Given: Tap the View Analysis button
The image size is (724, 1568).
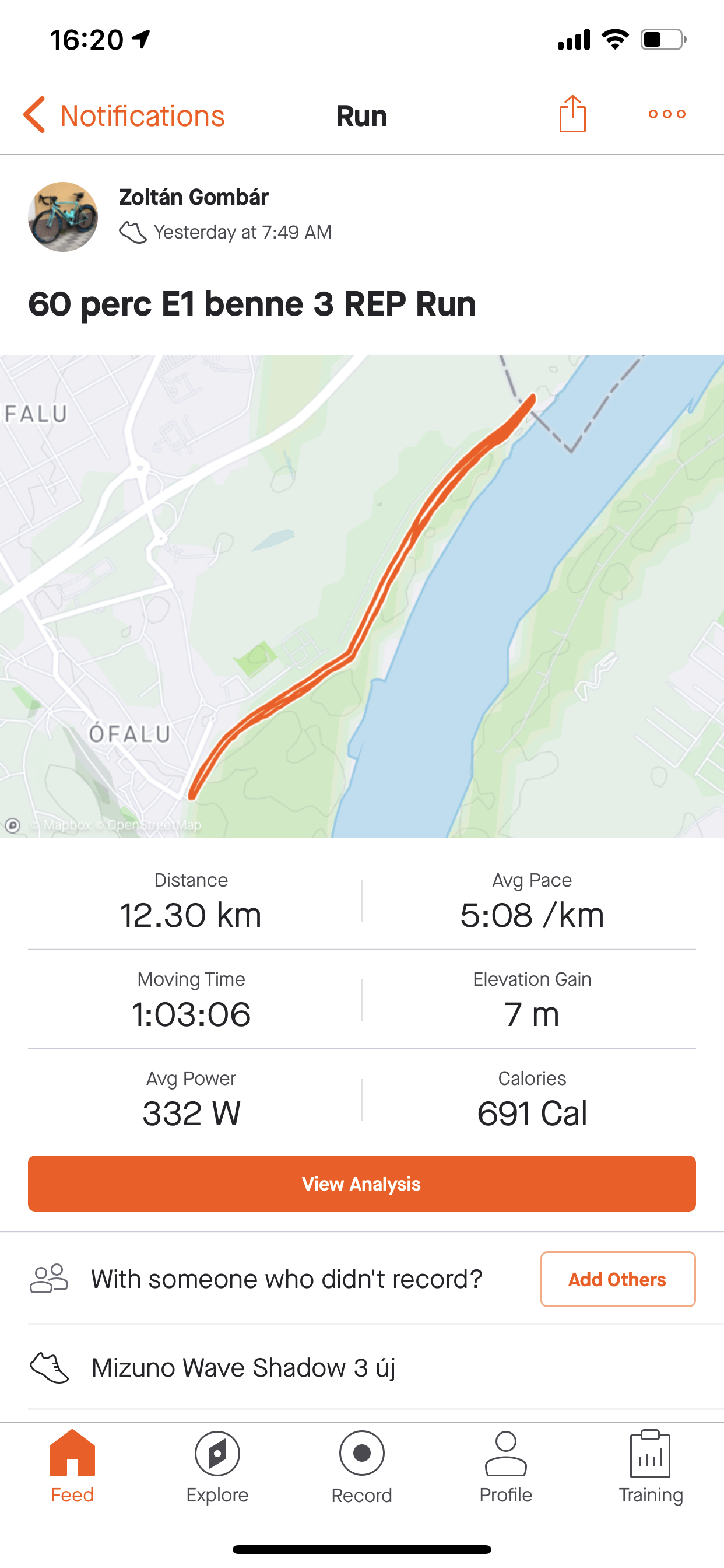Looking at the screenshot, I should click(x=362, y=1184).
